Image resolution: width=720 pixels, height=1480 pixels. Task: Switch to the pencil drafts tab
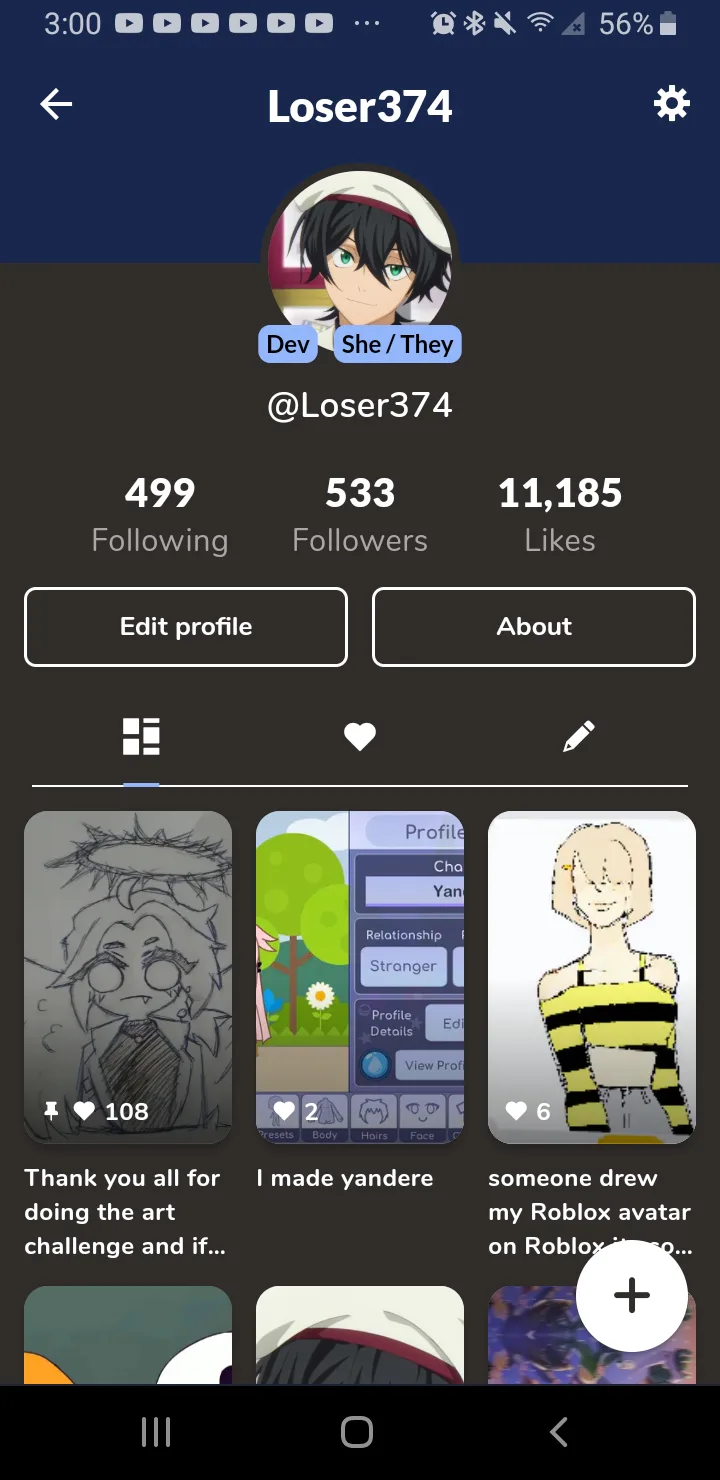pyautogui.click(x=578, y=737)
